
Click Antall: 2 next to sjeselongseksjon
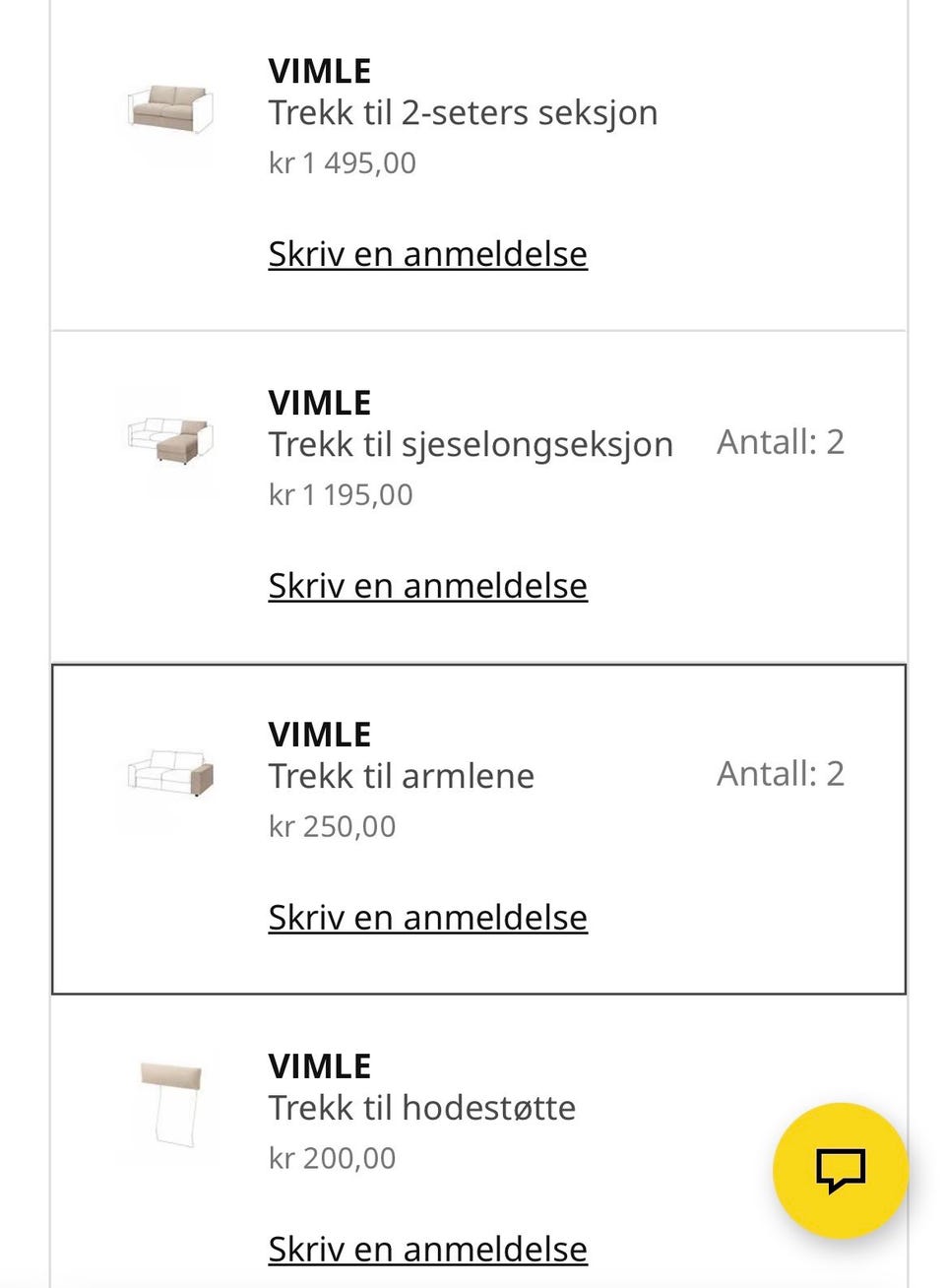pyautogui.click(x=782, y=441)
